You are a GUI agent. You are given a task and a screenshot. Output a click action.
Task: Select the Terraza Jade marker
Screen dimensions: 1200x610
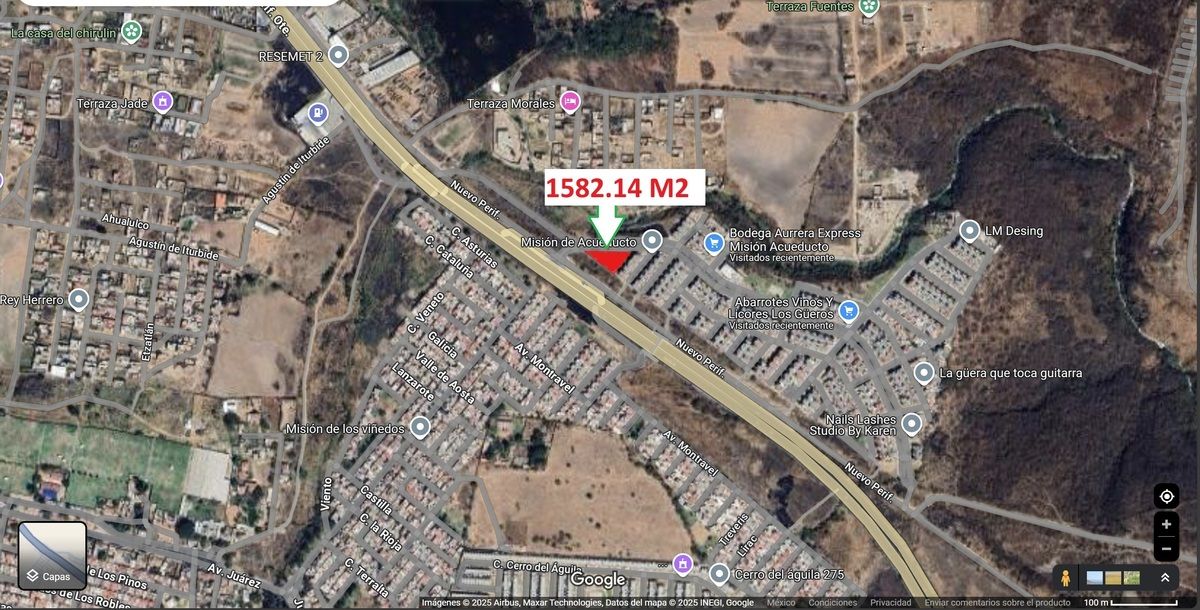click(x=162, y=102)
